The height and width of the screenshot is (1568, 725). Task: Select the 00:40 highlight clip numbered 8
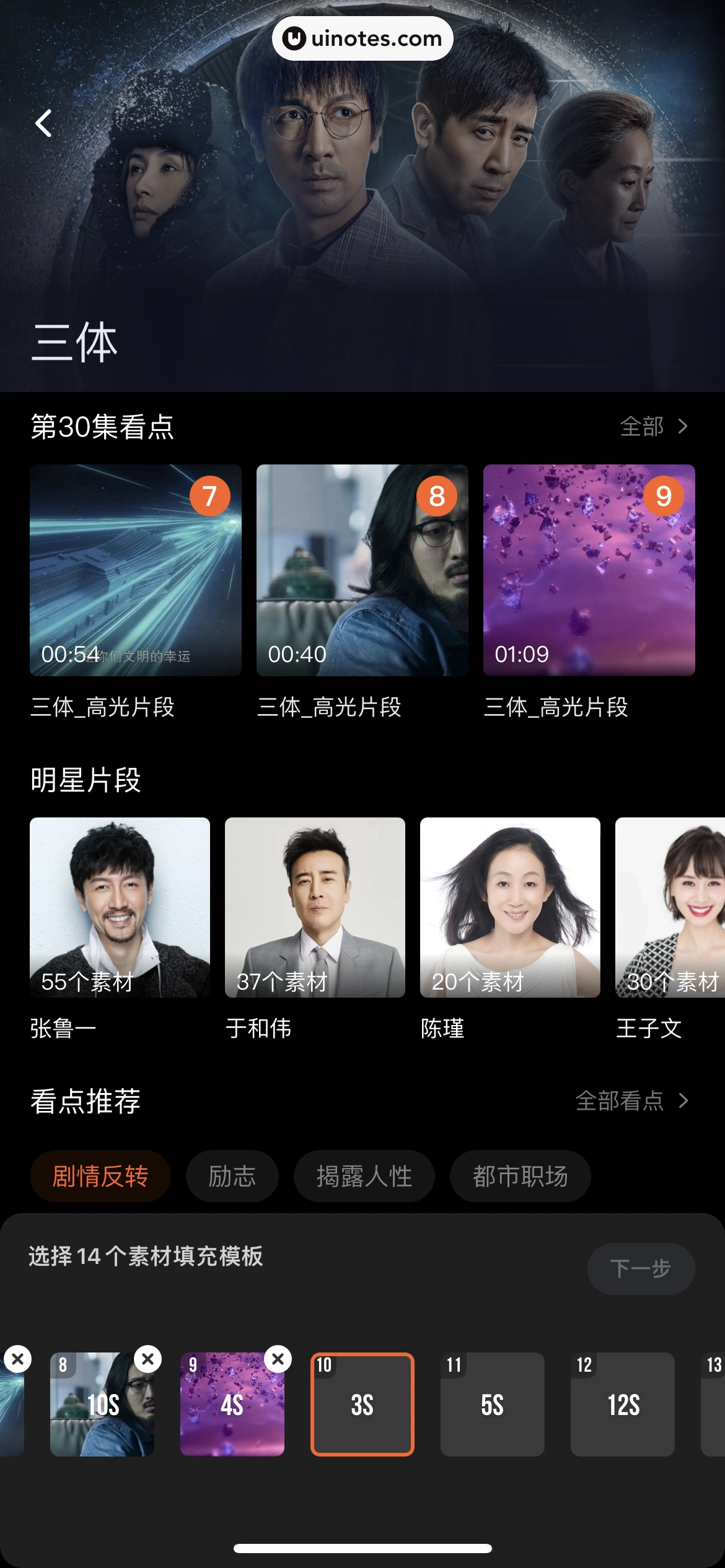pos(362,570)
